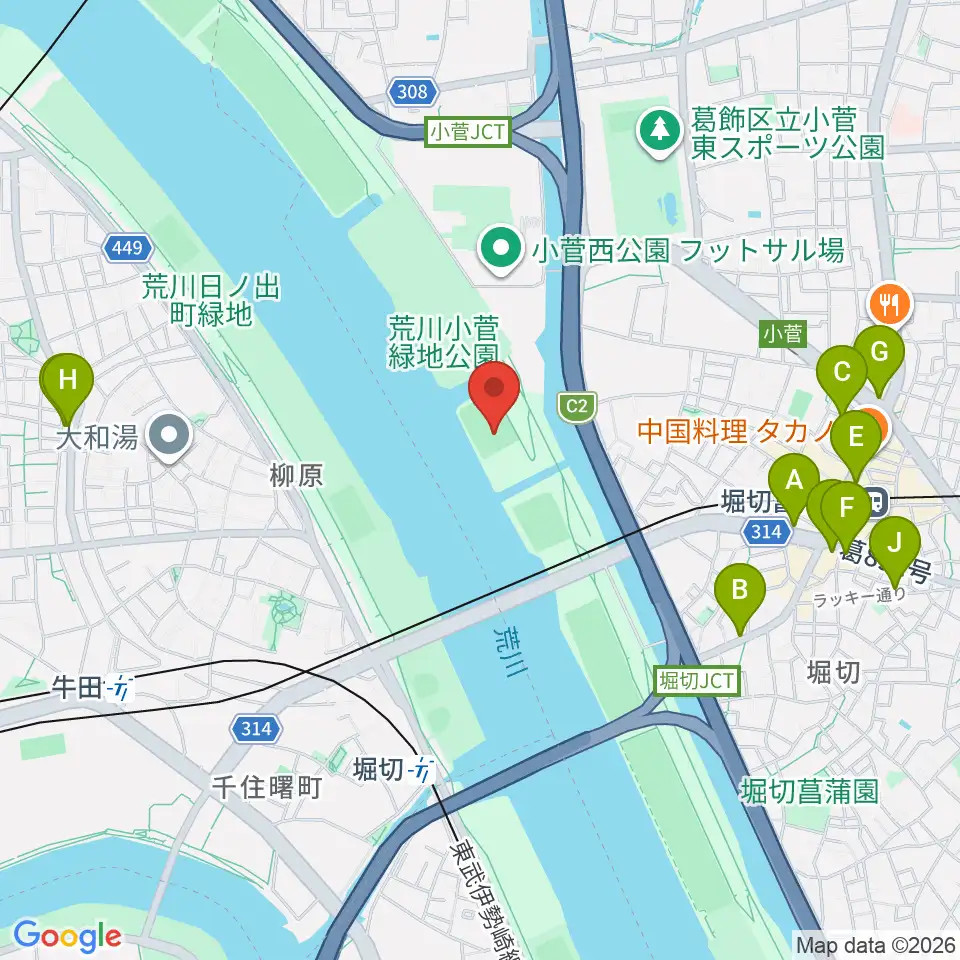Open 葛飾区立小菅東スポーツ公園 park pin
960x960 pixels.
pos(659,133)
